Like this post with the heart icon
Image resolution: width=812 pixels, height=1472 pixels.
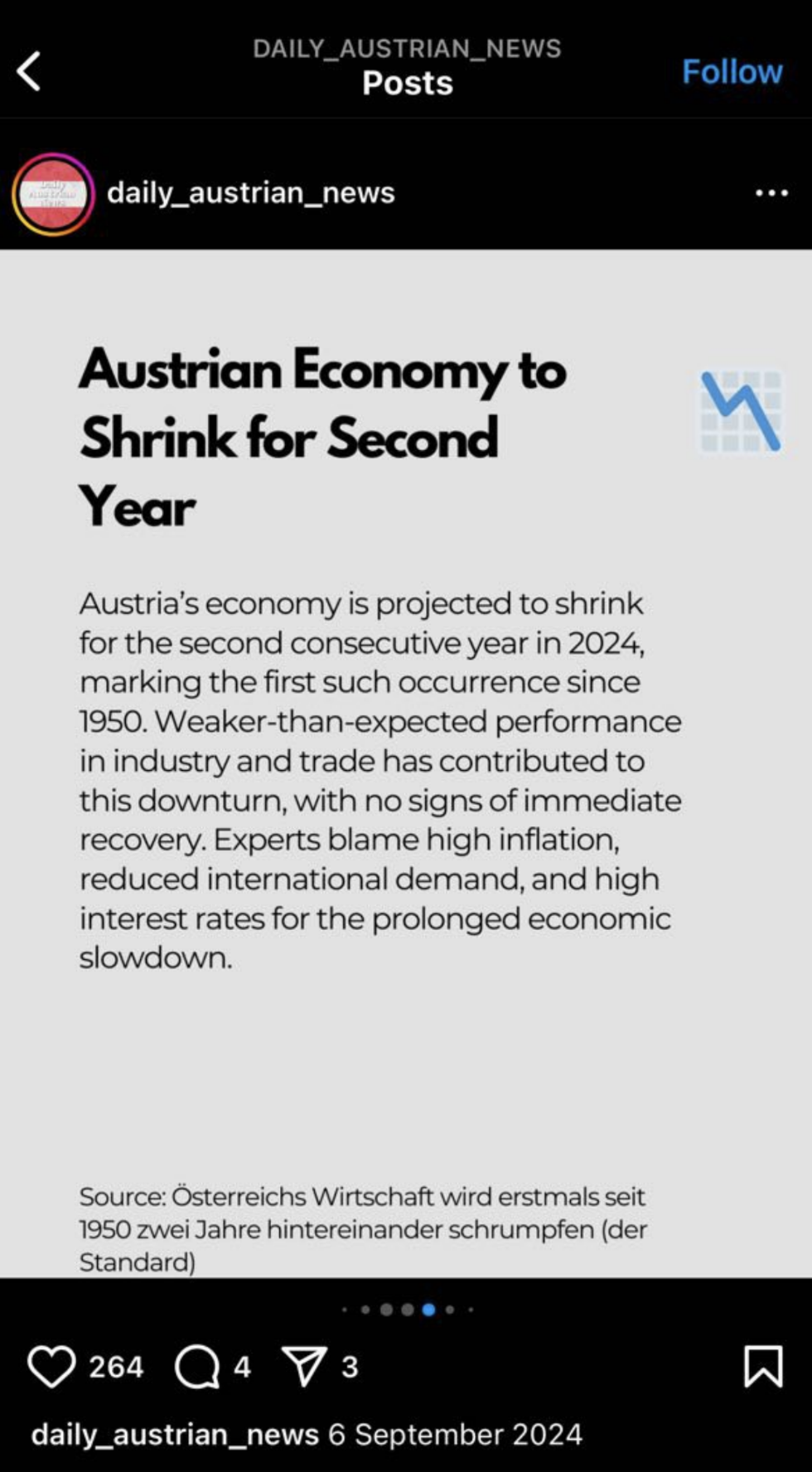coord(51,1366)
